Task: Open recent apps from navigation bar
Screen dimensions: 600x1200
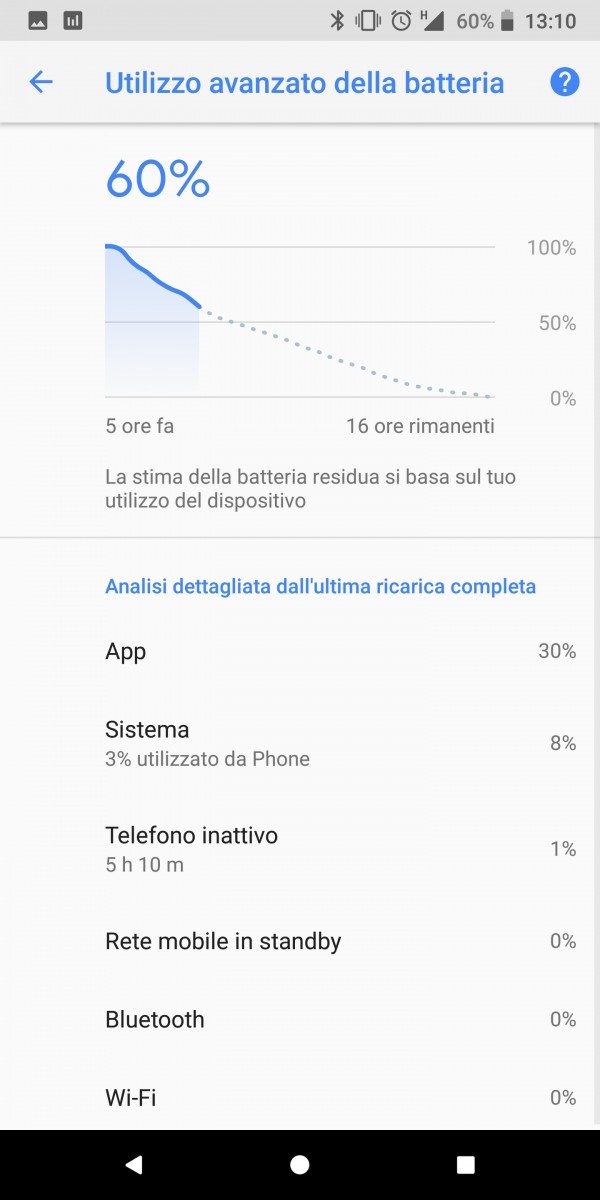Action: [465, 1164]
